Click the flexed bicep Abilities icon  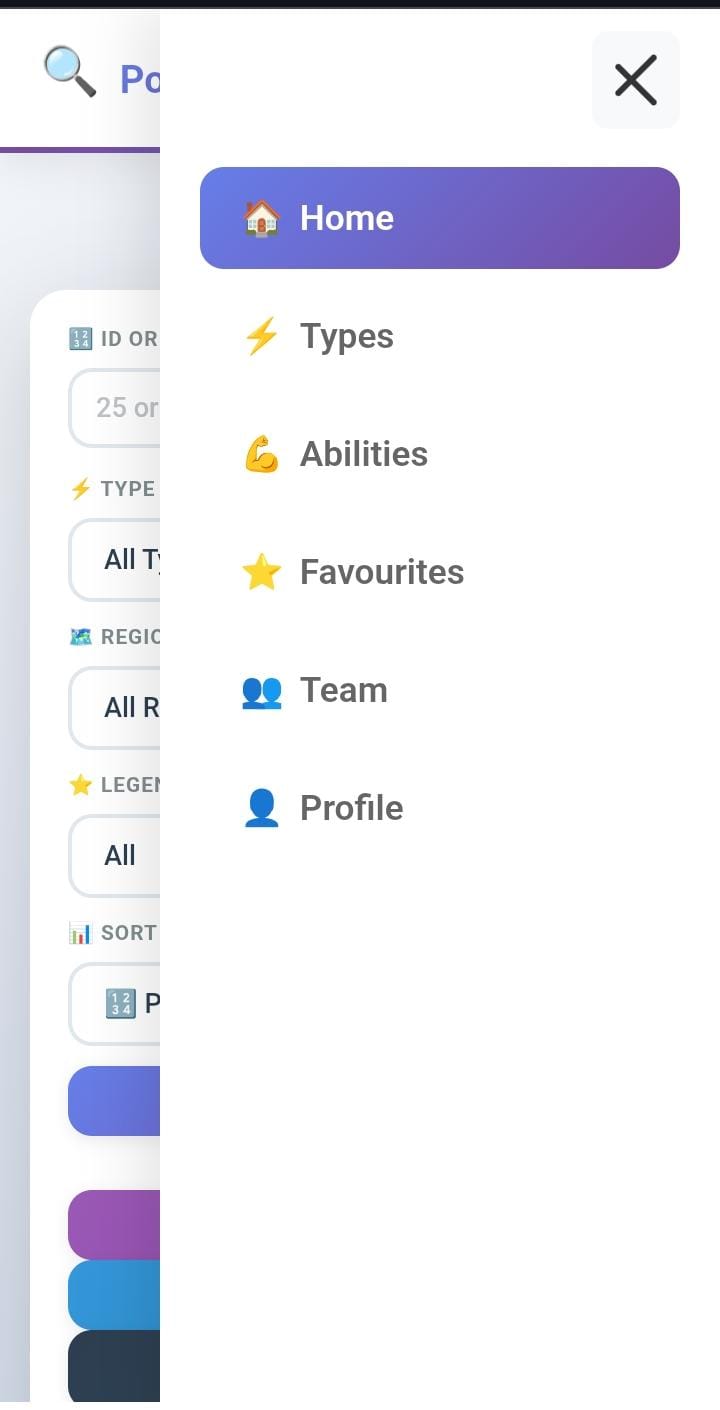260,453
